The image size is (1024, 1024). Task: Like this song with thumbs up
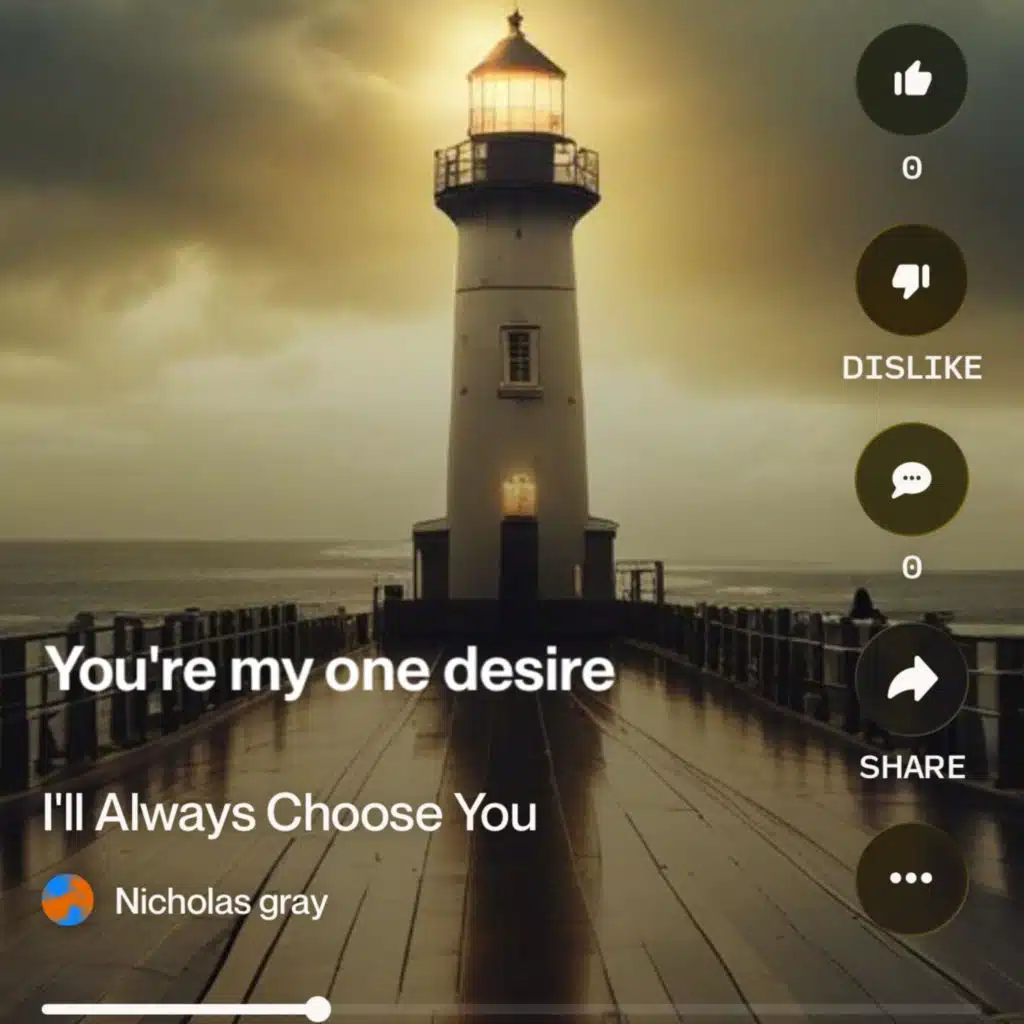tap(911, 80)
